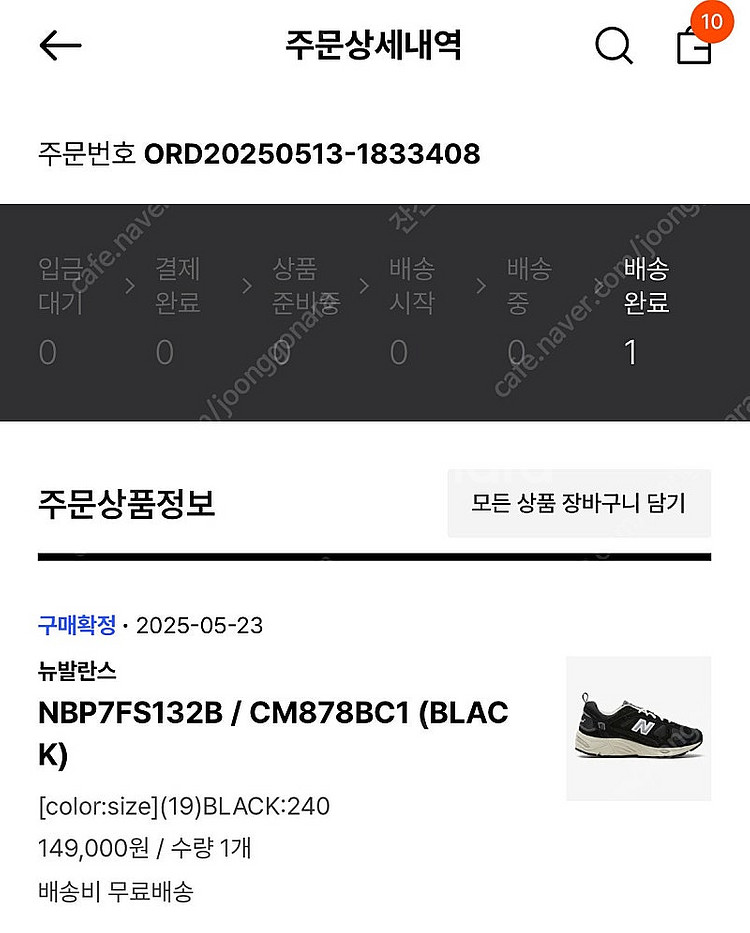Open the New Balance CM878BC1 shoe thumbnail
The image size is (750, 933).
point(638,728)
